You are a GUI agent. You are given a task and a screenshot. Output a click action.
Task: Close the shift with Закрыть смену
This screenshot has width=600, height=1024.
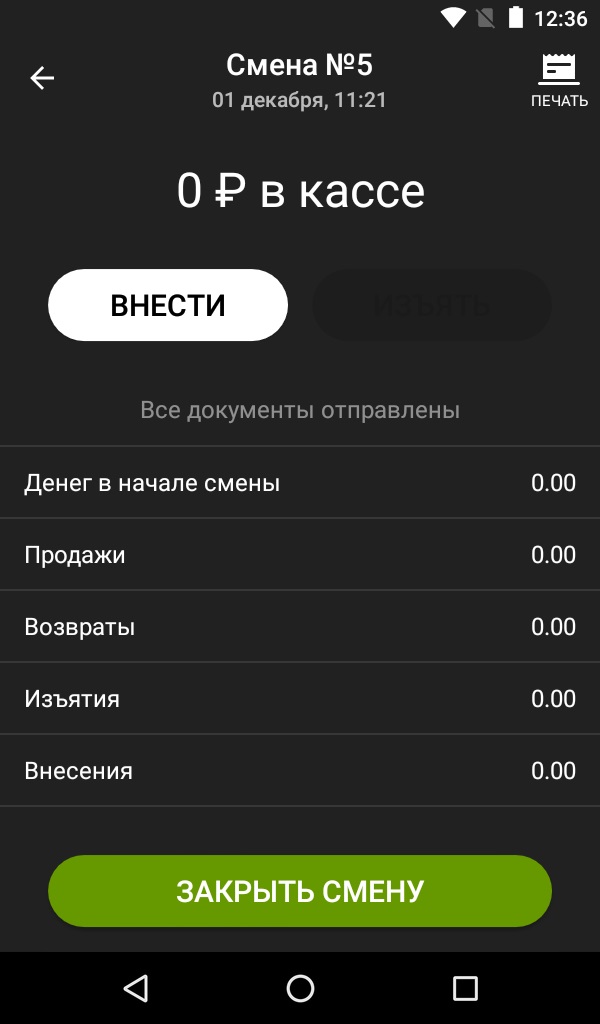[300, 891]
